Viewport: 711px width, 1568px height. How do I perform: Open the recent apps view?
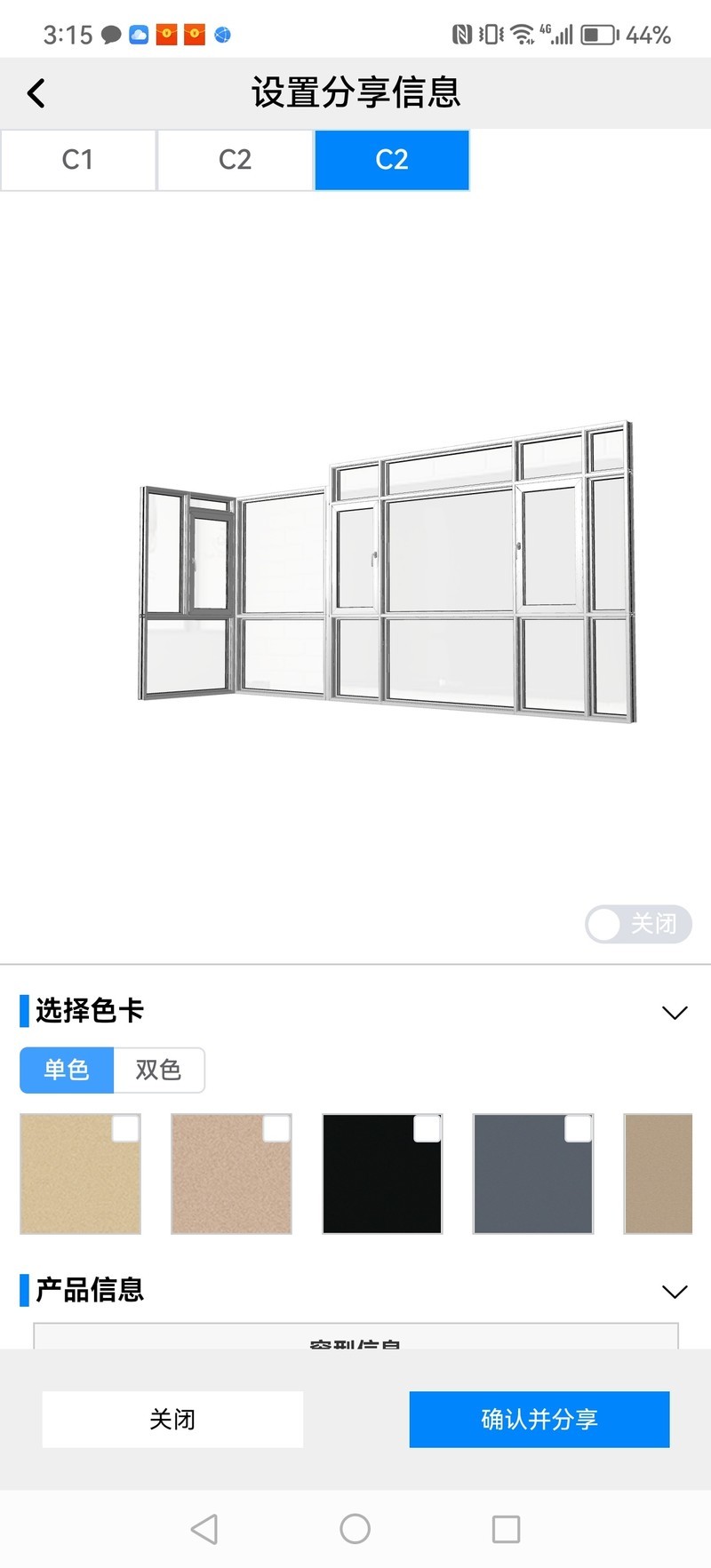506,1529
